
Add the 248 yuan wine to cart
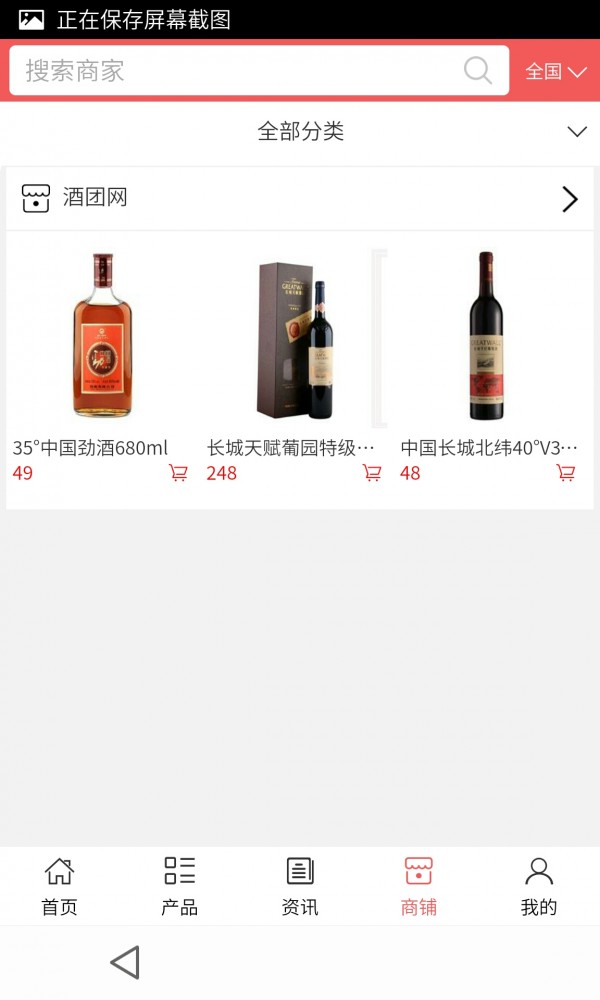[372, 473]
